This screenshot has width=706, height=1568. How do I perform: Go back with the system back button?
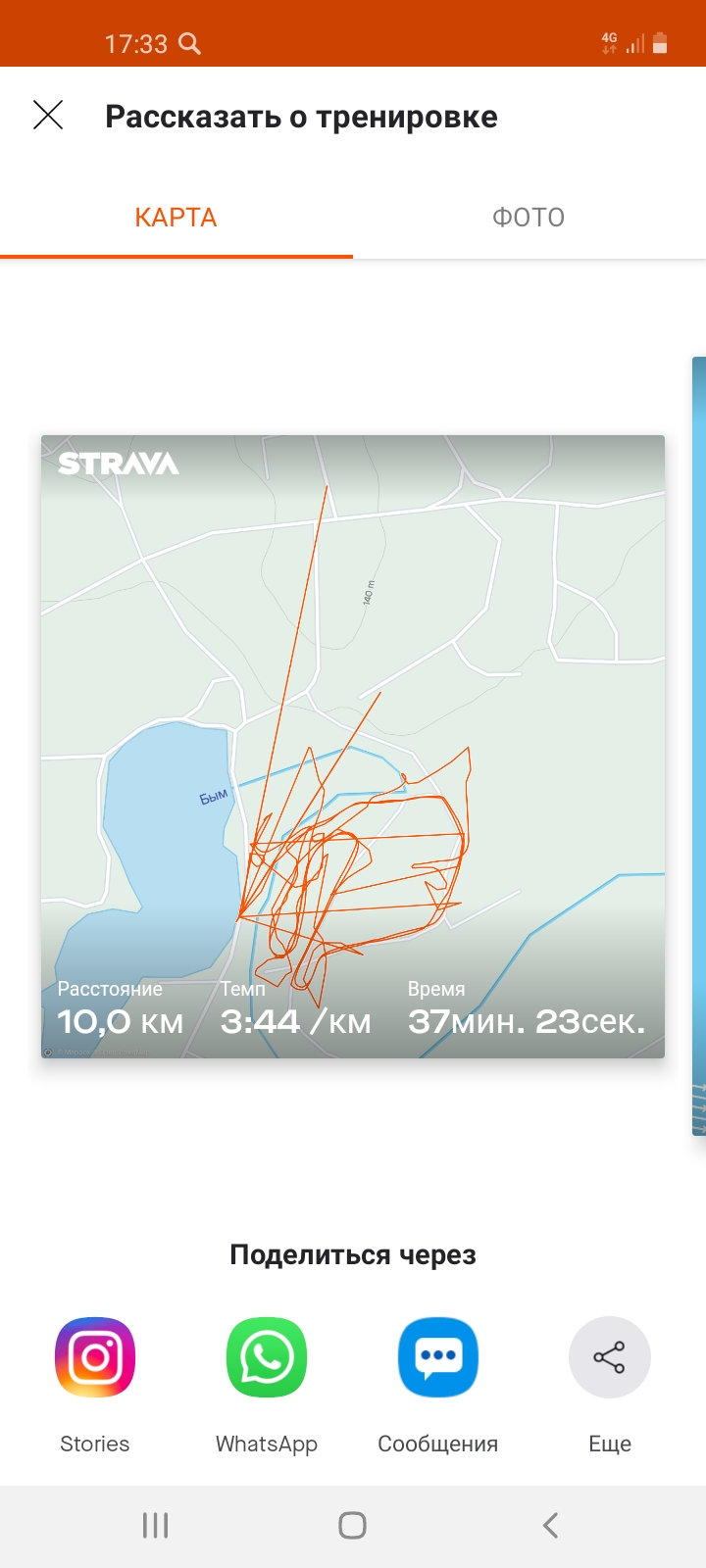click(550, 1525)
